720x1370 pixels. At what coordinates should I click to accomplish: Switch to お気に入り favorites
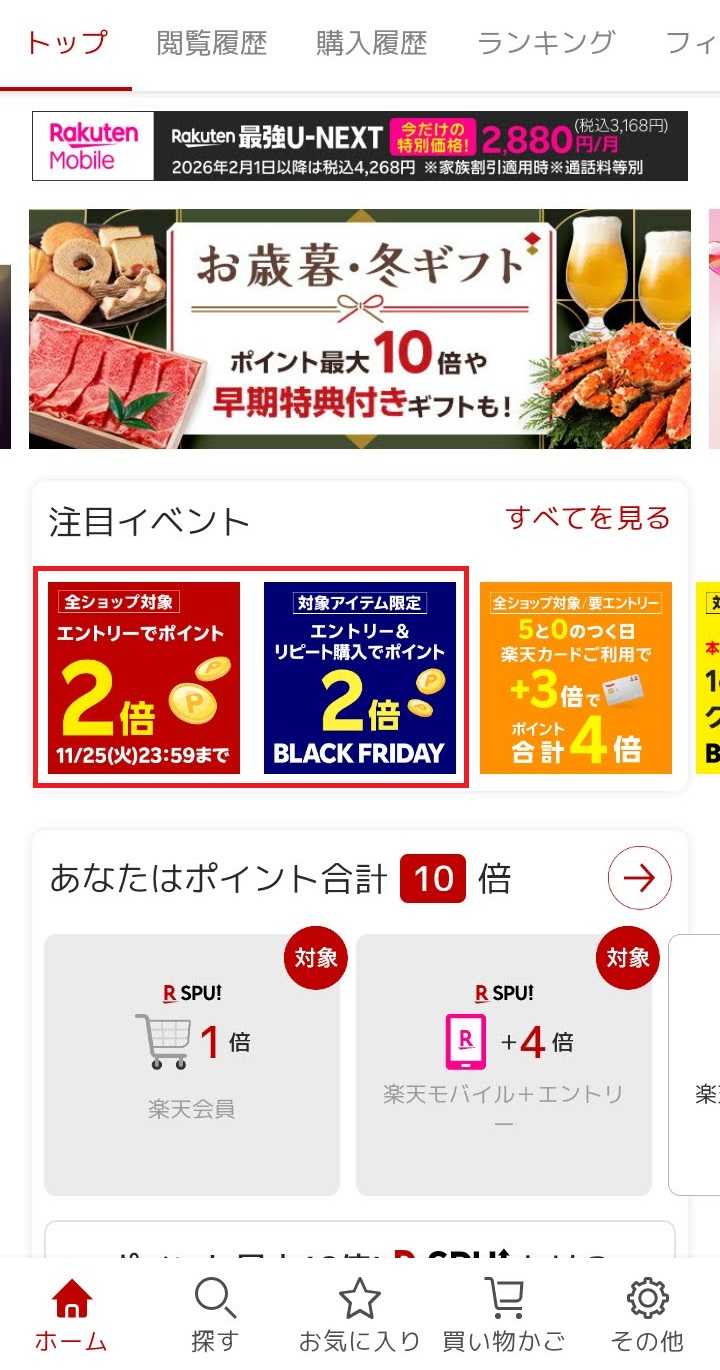pyautogui.click(x=359, y=1313)
